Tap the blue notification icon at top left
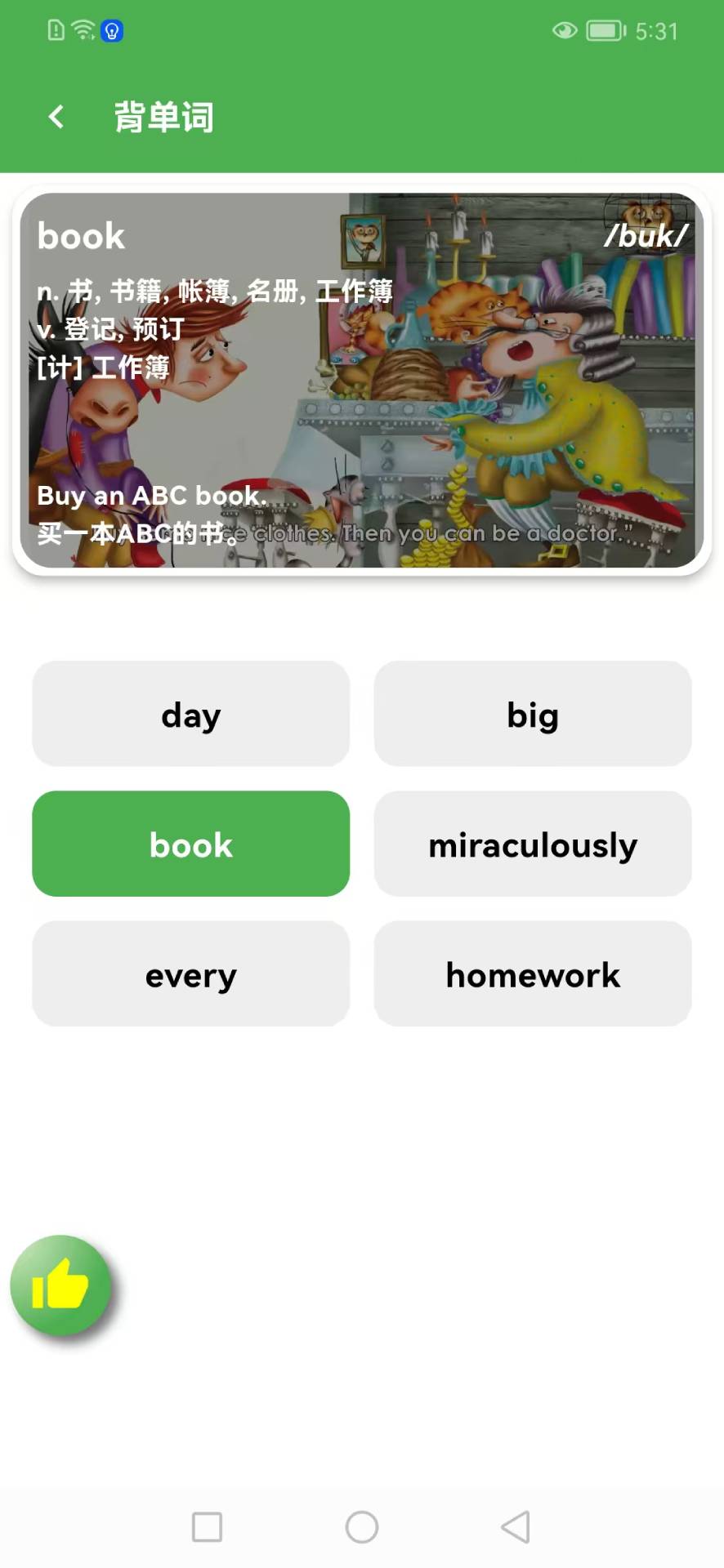The image size is (724, 1568). [x=113, y=30]
